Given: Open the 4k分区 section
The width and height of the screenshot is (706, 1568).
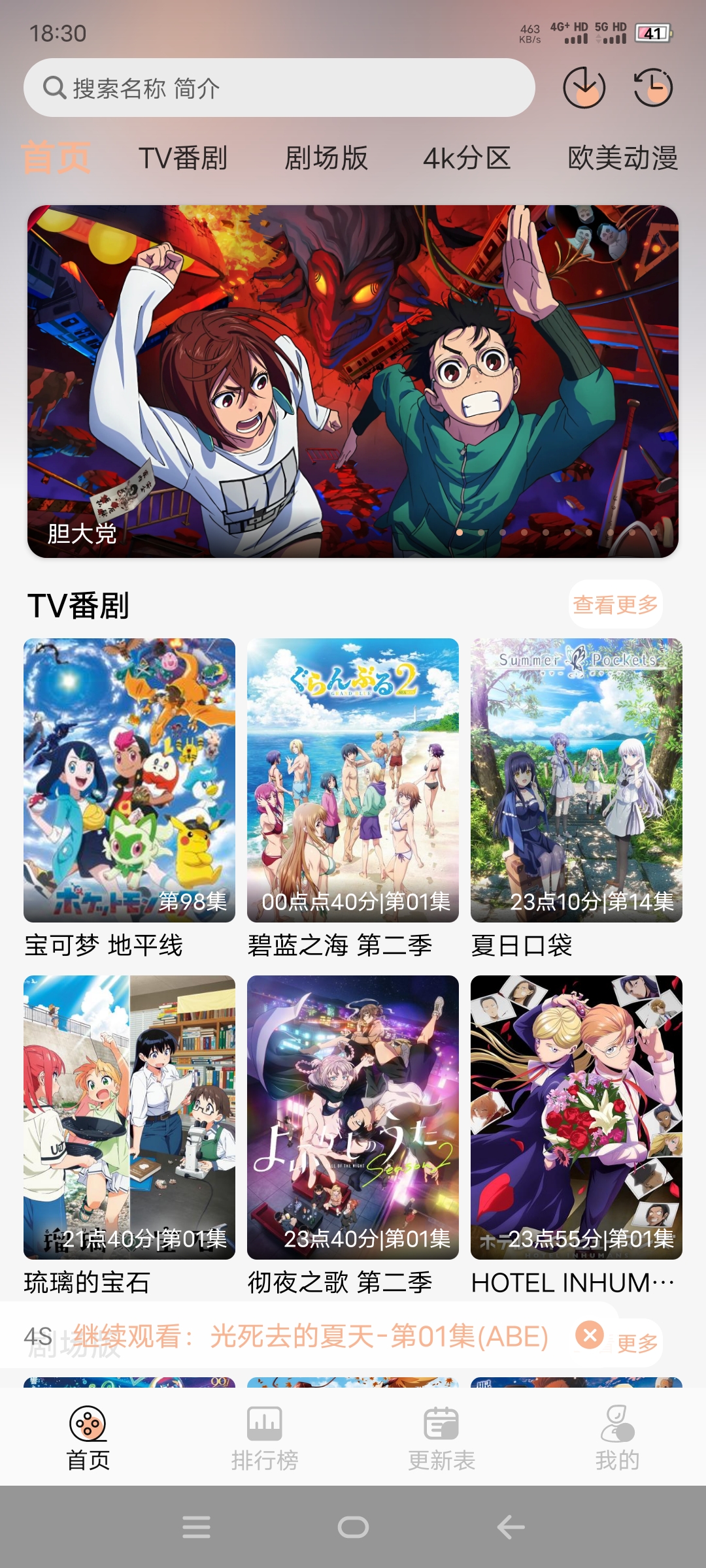Looking at the screenshot, I should (467, 158).
